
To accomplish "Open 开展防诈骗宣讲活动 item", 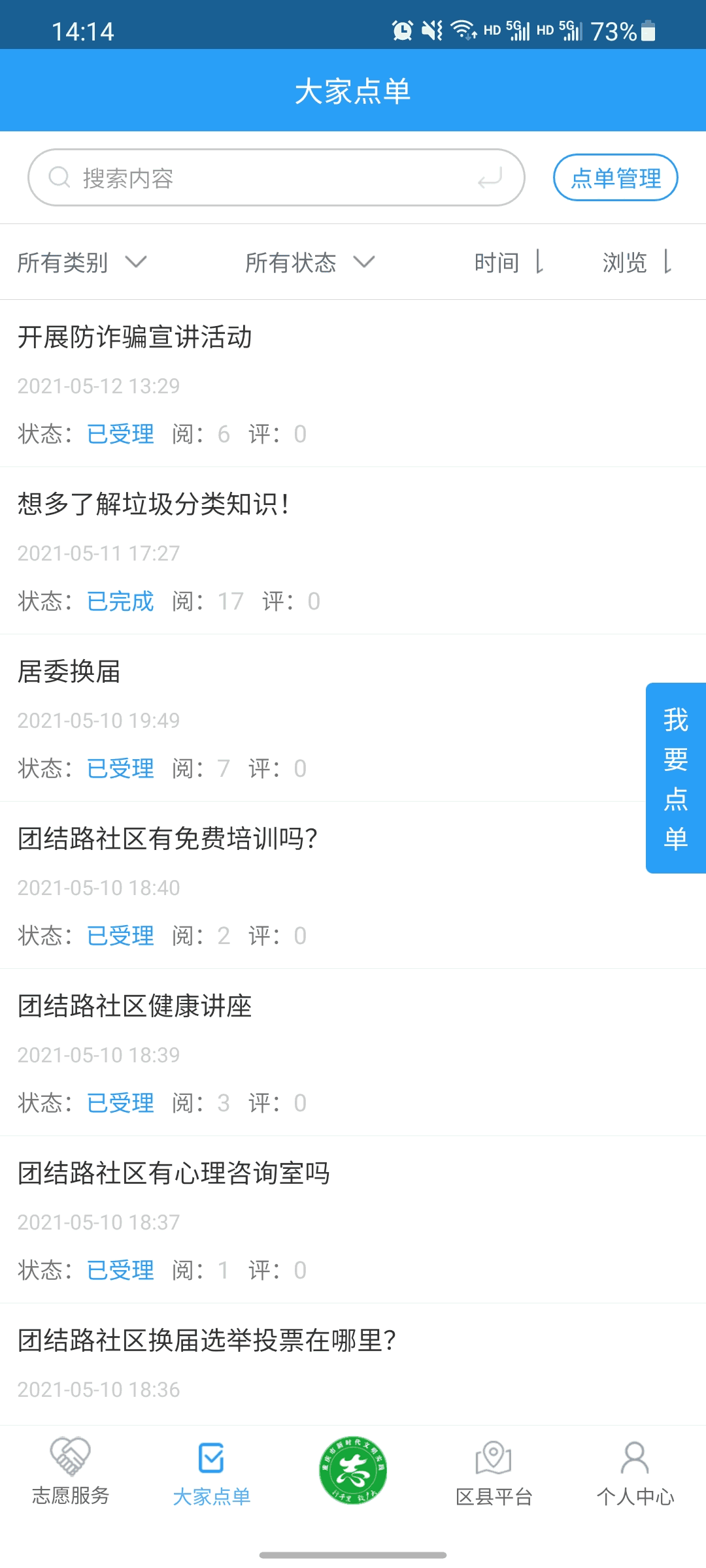I will click(x=135, y=338).
